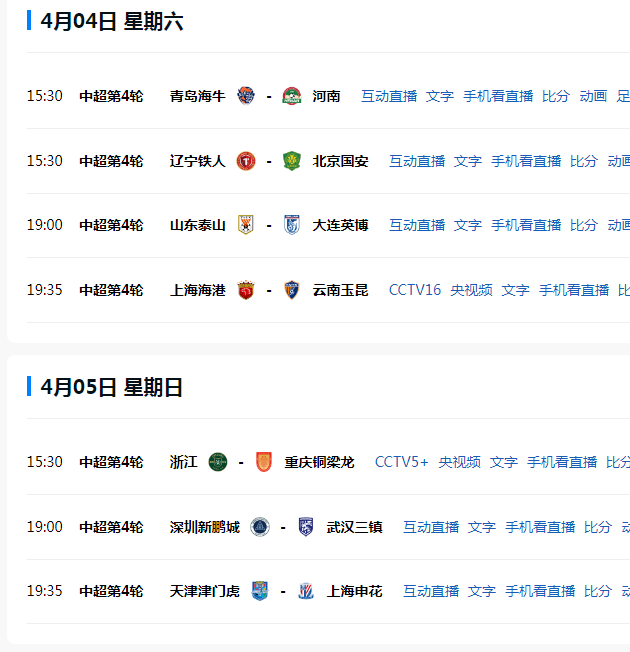Screen dimensions: 630x652
Task: View 比分 for 辽宁铁人 vs 北京国安
Action: pos(584,161)
